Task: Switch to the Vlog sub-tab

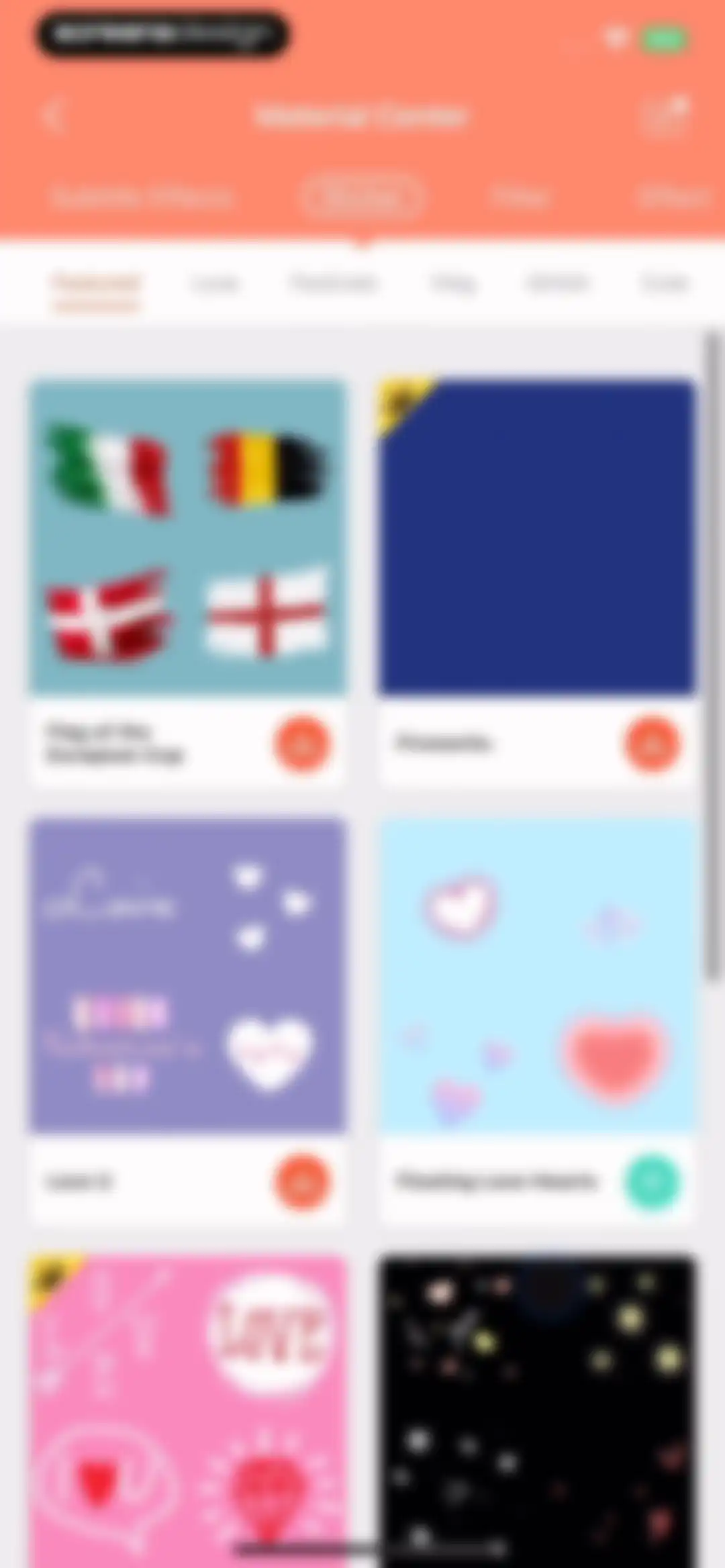Action: point(454,283)
